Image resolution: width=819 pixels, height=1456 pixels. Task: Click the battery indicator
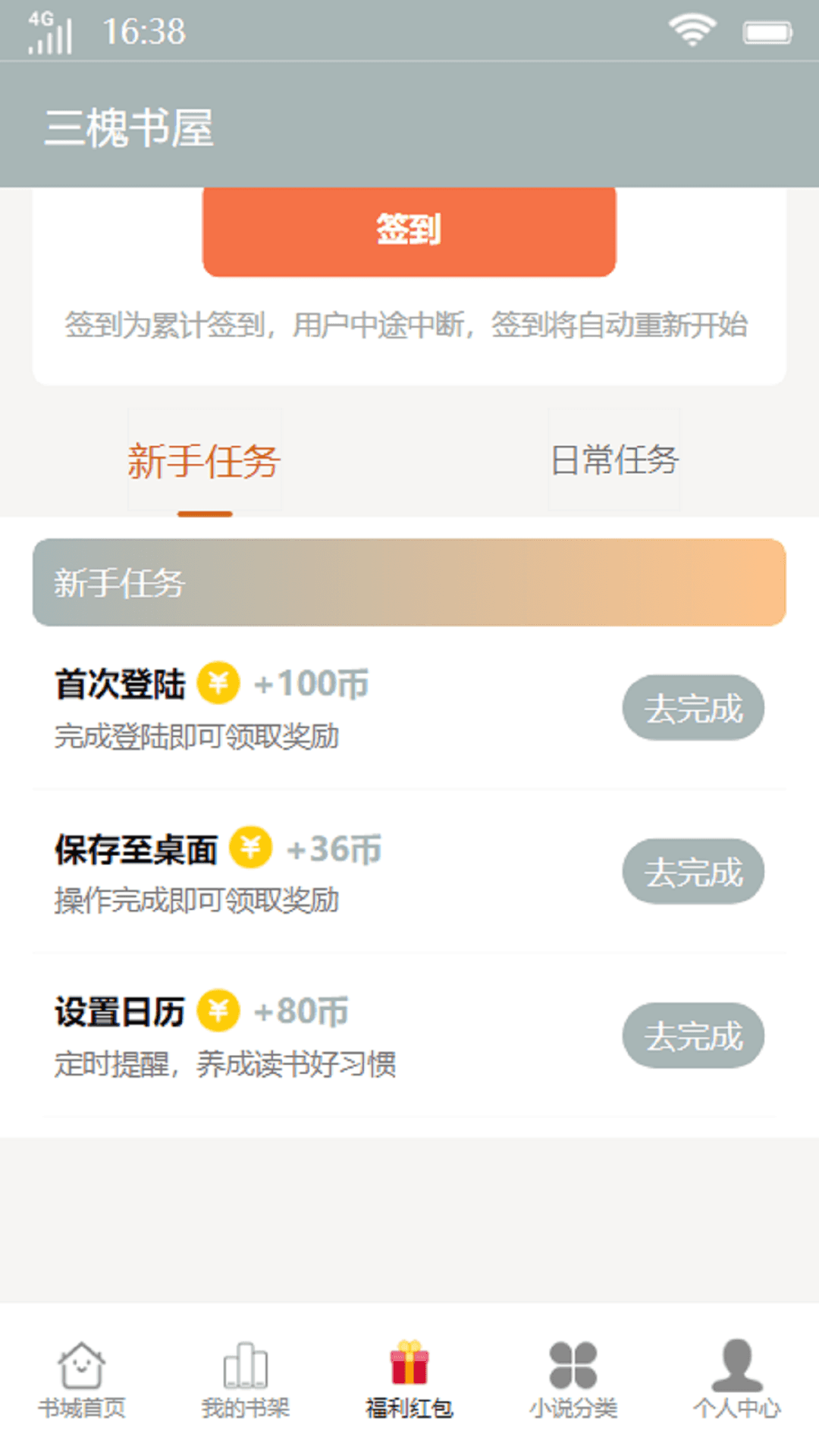click(770, 32)
